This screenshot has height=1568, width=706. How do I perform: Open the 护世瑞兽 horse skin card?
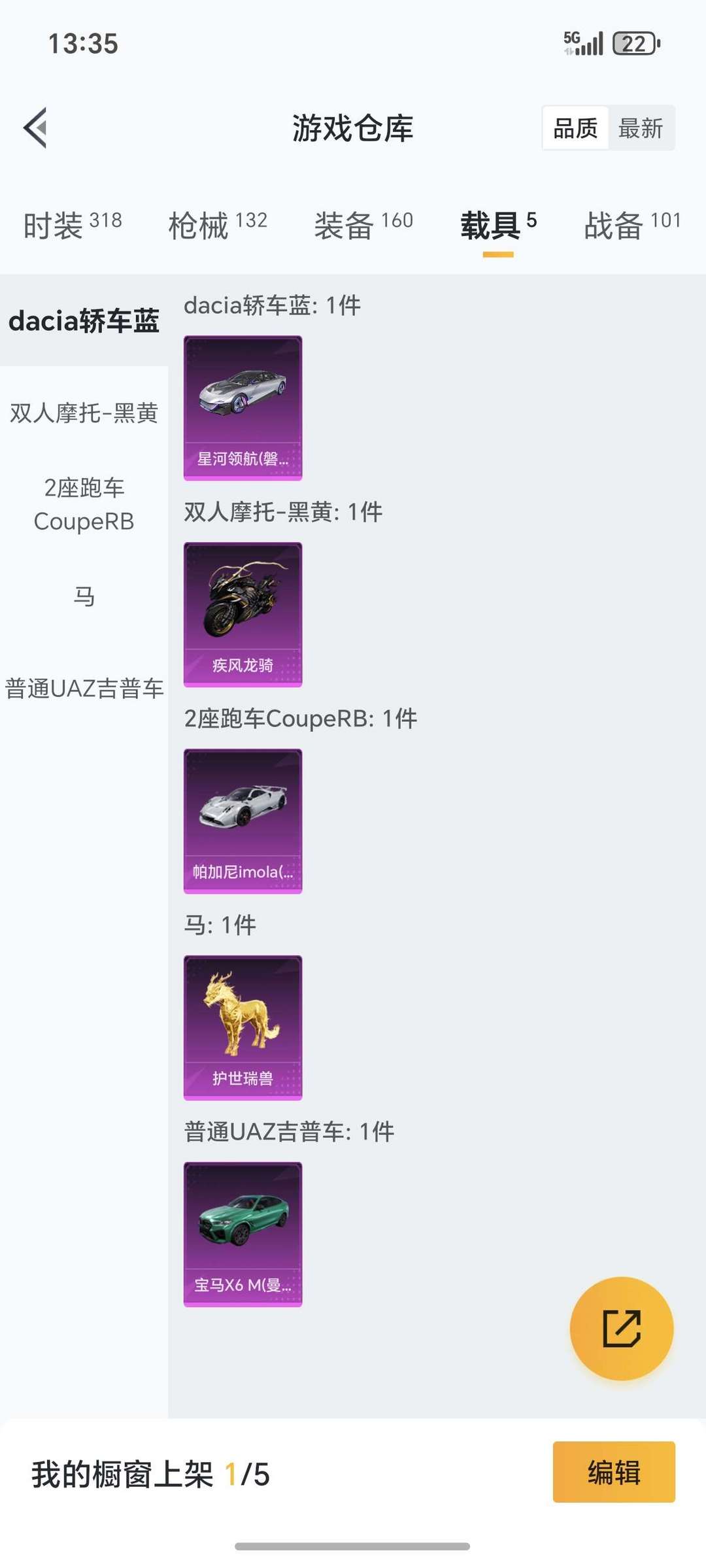click(x=243, y=1028)
